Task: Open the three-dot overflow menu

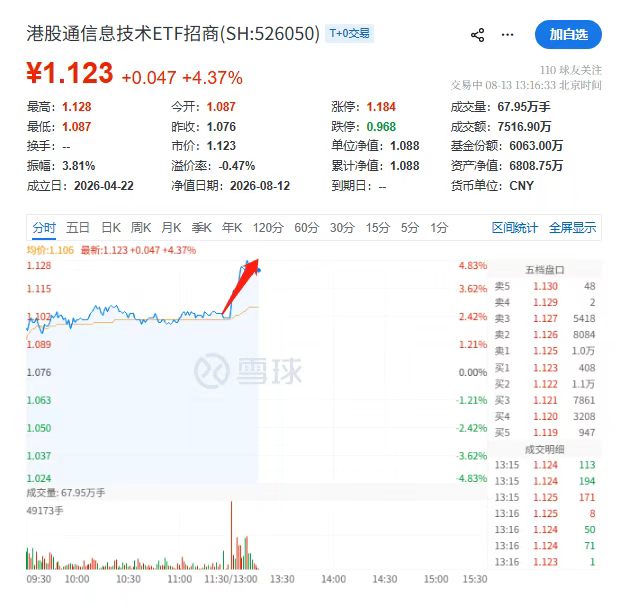Action: click(x=507, y=35)
